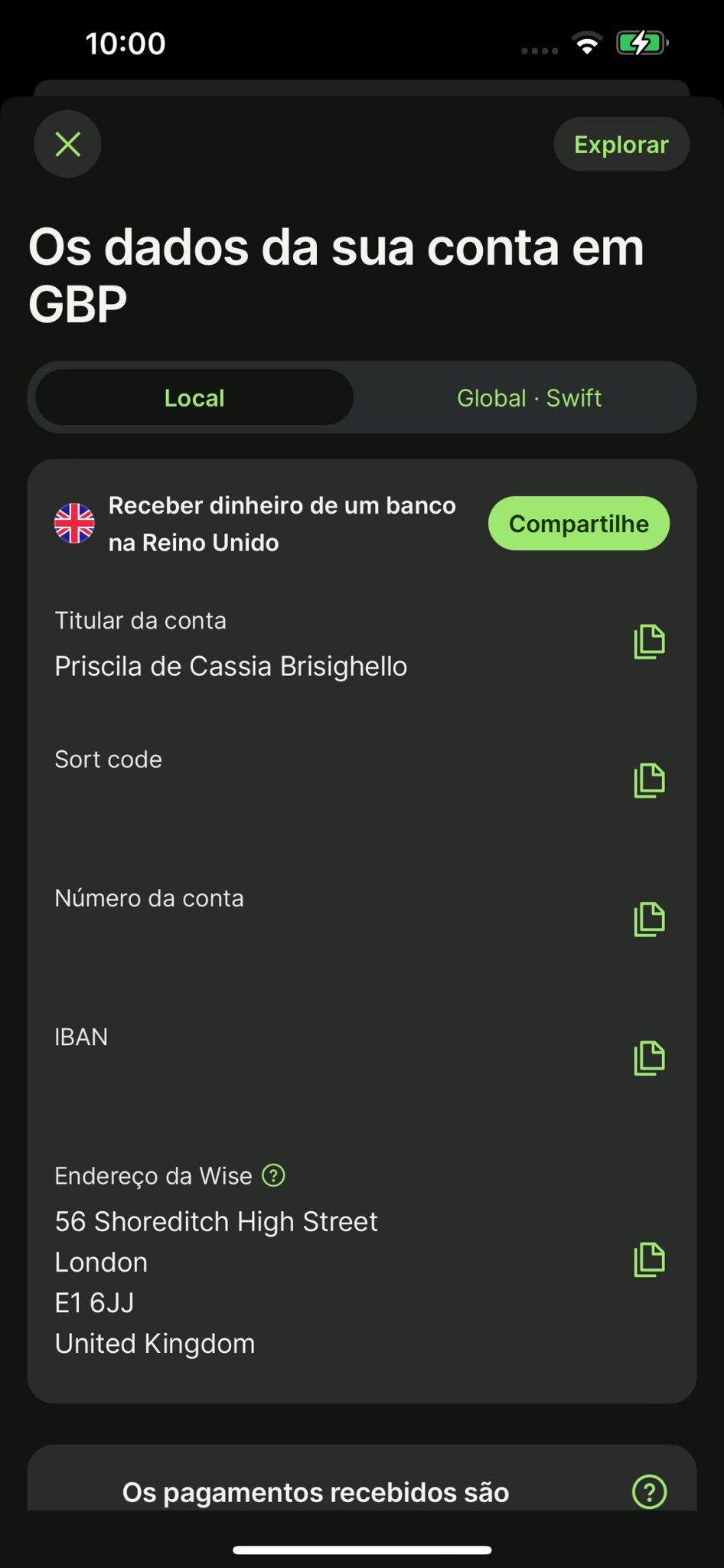Copy the Sort code

click(x=649, y=780)
